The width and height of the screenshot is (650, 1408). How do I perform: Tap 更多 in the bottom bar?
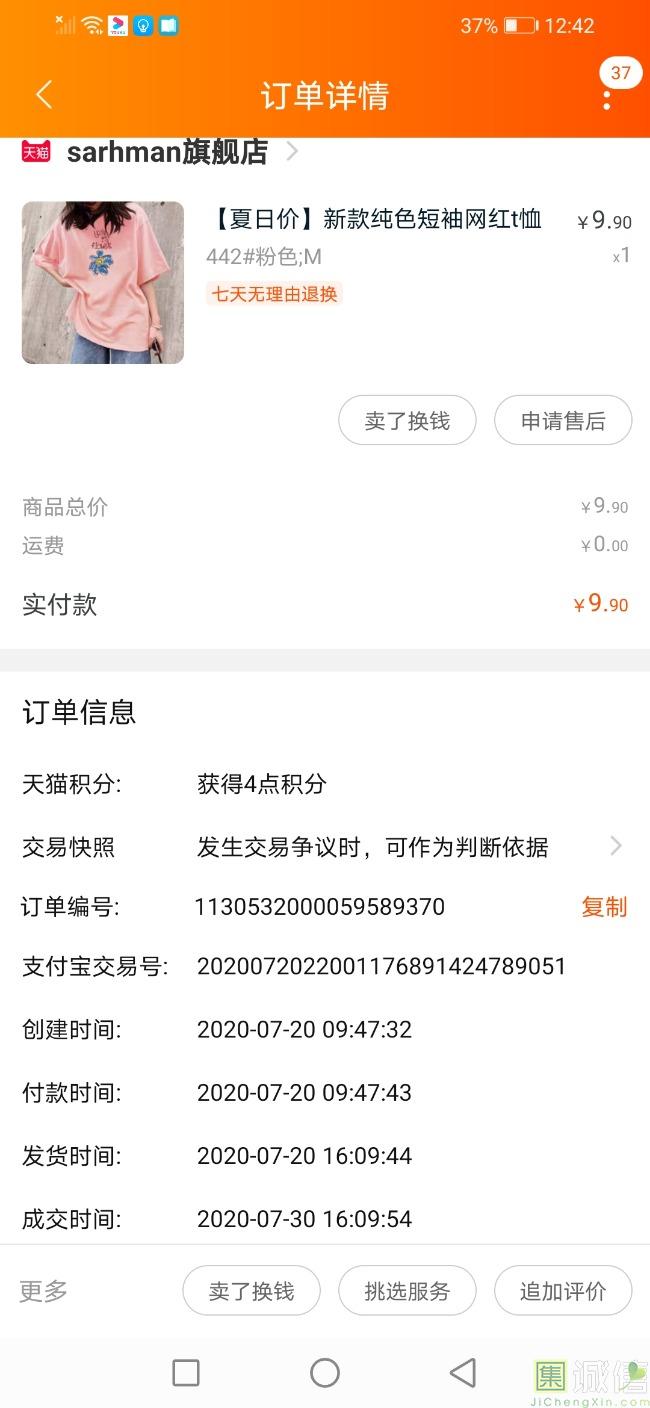coord(44,1291)
